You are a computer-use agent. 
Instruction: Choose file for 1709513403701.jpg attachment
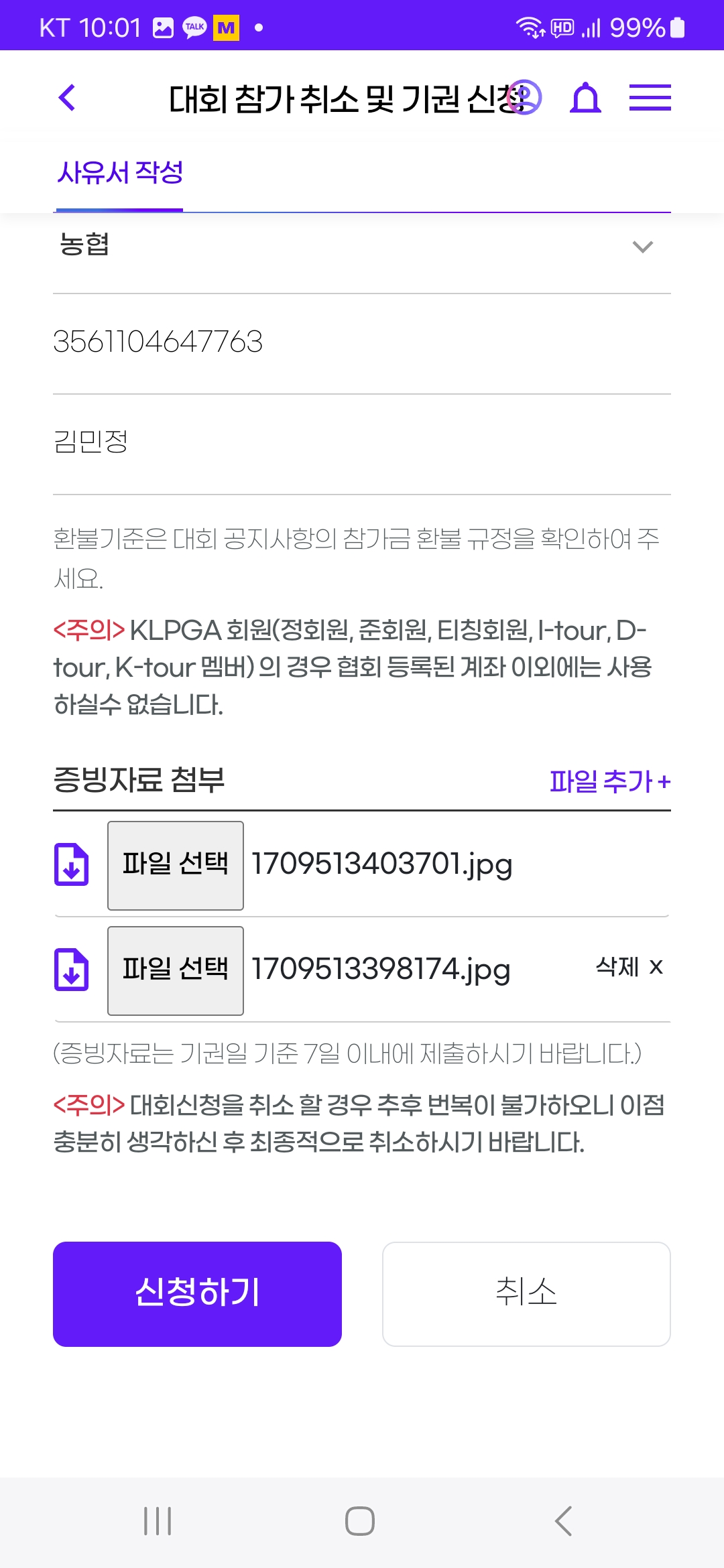(x=176, y=865)
